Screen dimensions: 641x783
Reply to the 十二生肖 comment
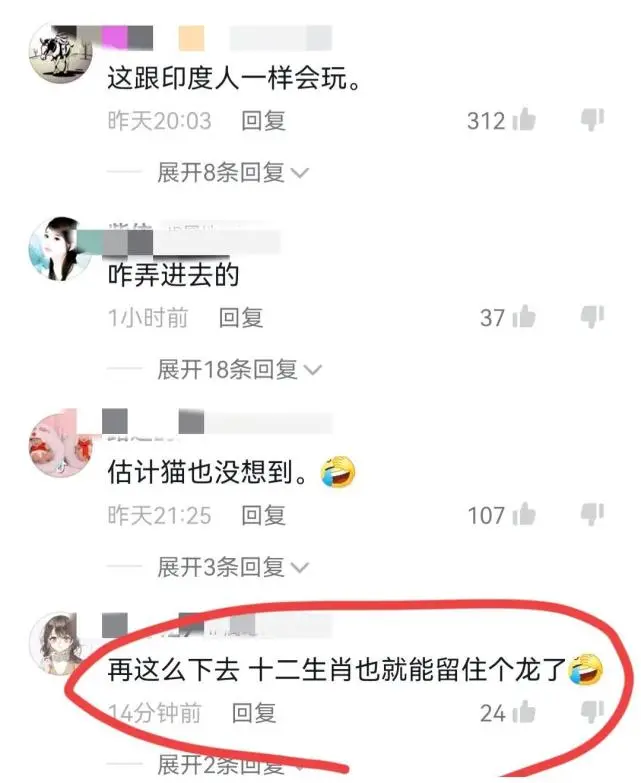tap(254, 712)
